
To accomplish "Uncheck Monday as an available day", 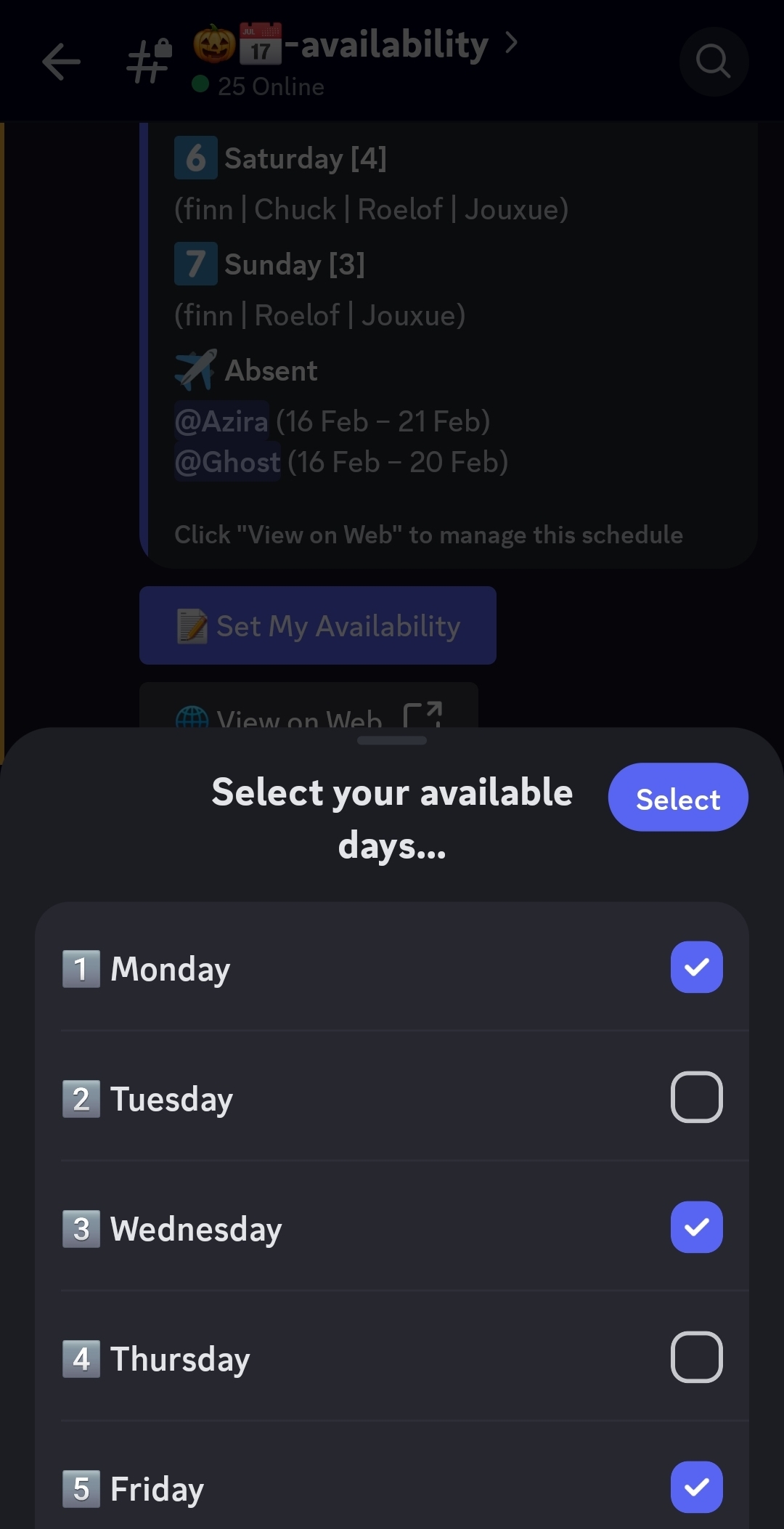I will click(696, 967).
